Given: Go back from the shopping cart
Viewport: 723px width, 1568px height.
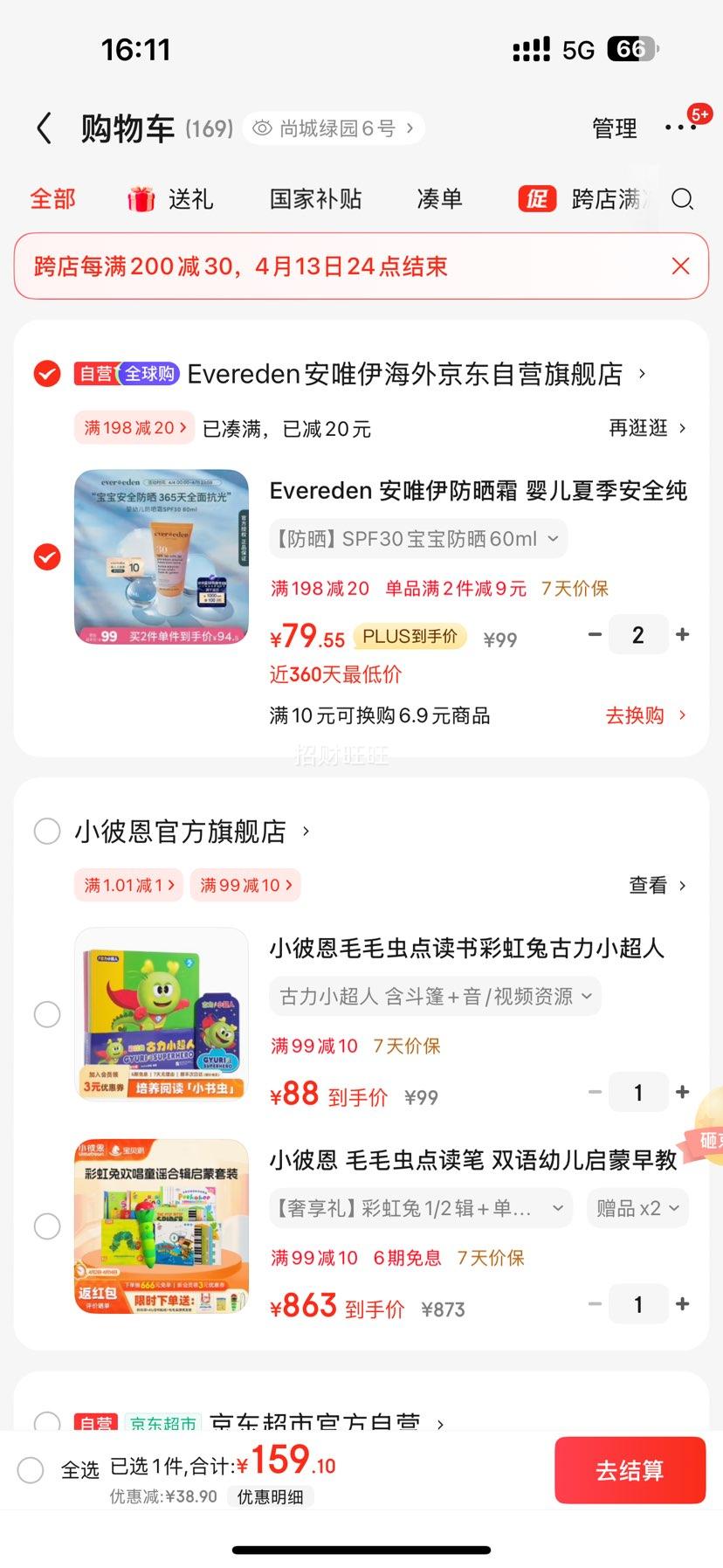Looking at the screenshot, I should coord(45,128).
